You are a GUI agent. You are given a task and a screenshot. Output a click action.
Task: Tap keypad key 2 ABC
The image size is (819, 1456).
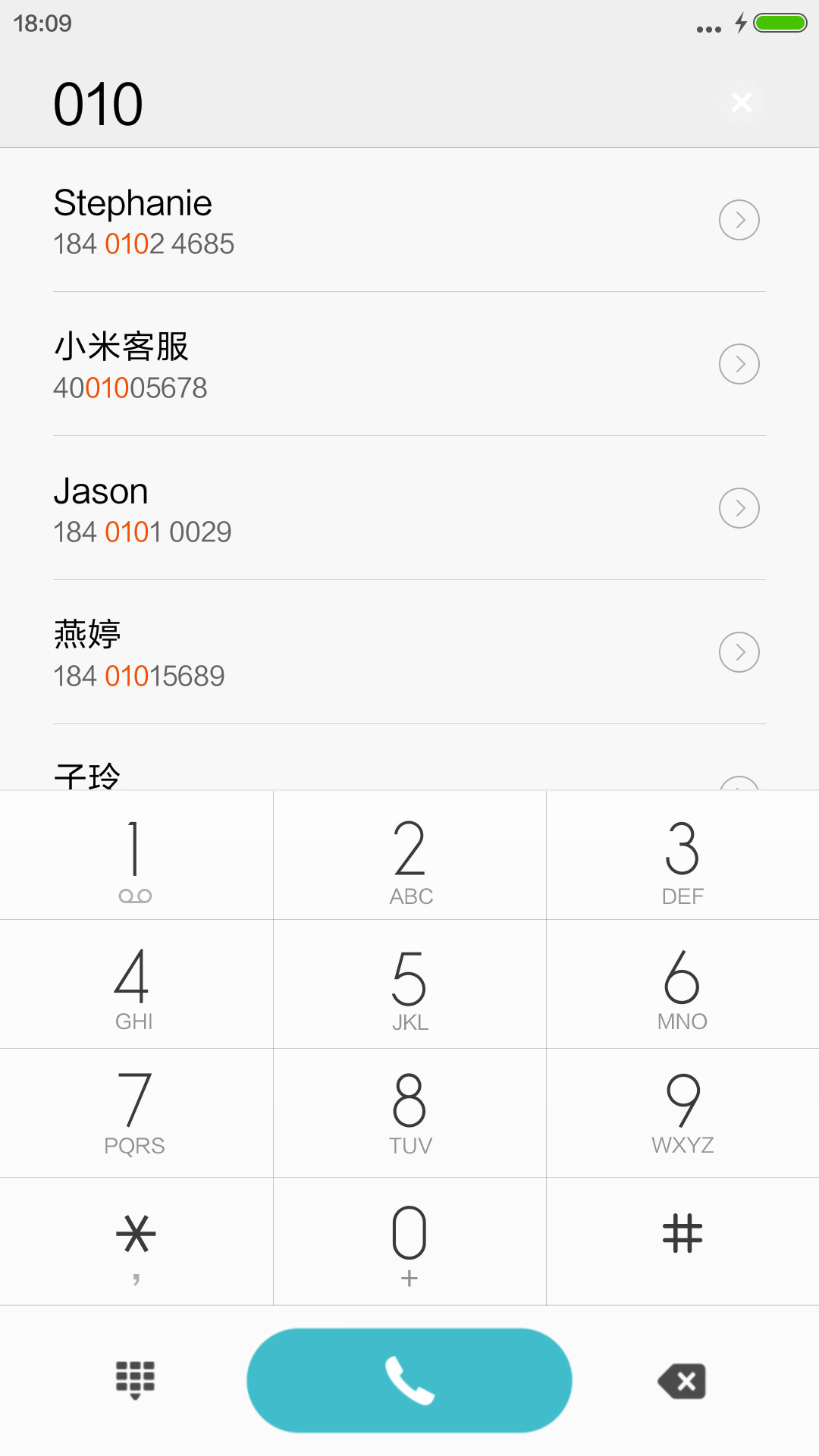[409, 855]
